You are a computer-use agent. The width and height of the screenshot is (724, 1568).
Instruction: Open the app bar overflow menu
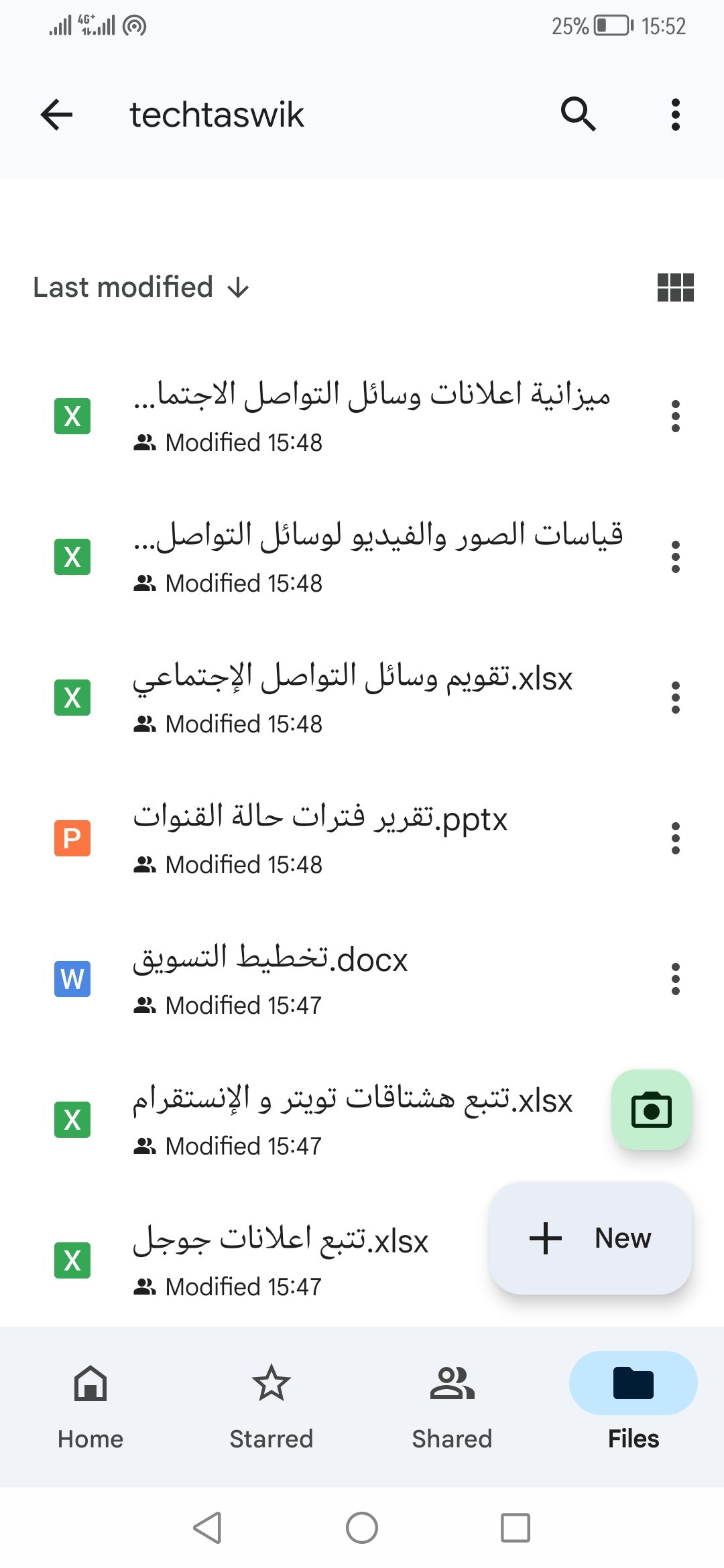pyautogui.click(x=675, y=115)
